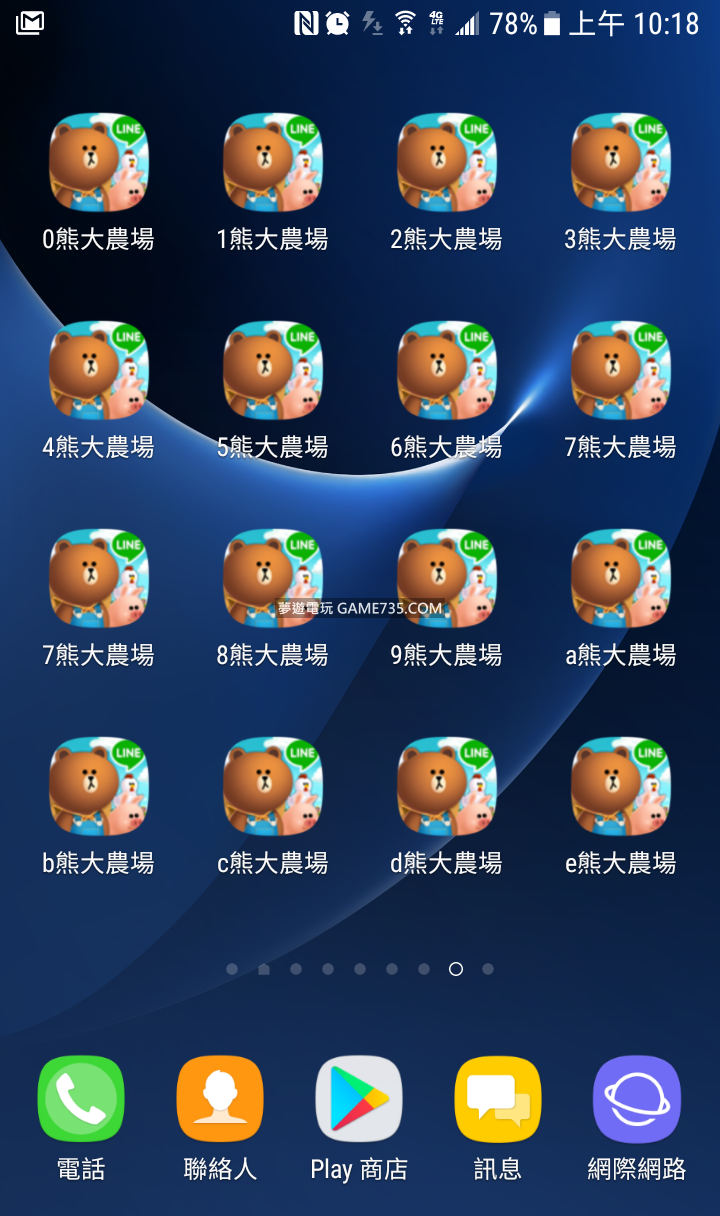This screenshot has width=720, height=1216.
Task: Open the 聯絡人 contacts app
Action: pos(220,1099)
